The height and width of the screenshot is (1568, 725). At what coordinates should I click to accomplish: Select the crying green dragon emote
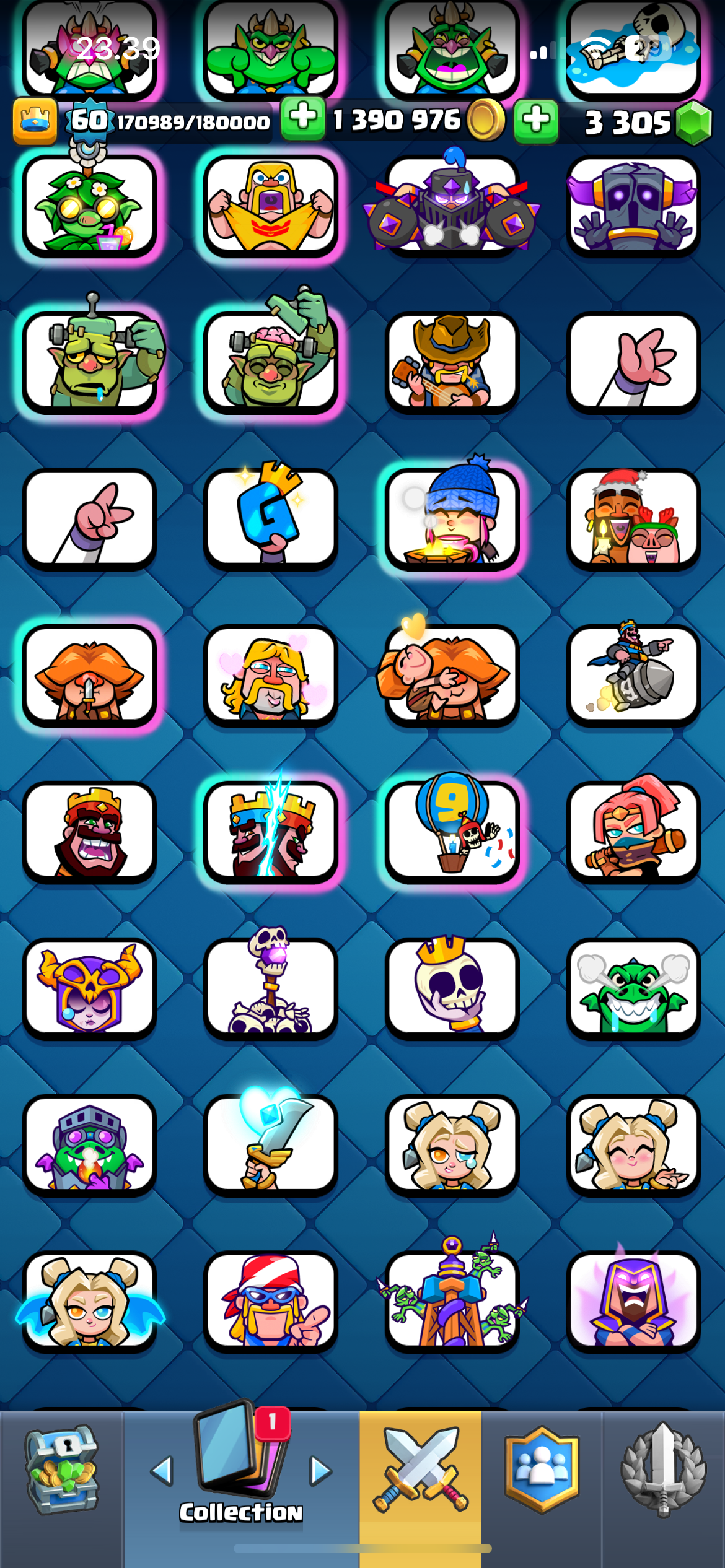633,988
